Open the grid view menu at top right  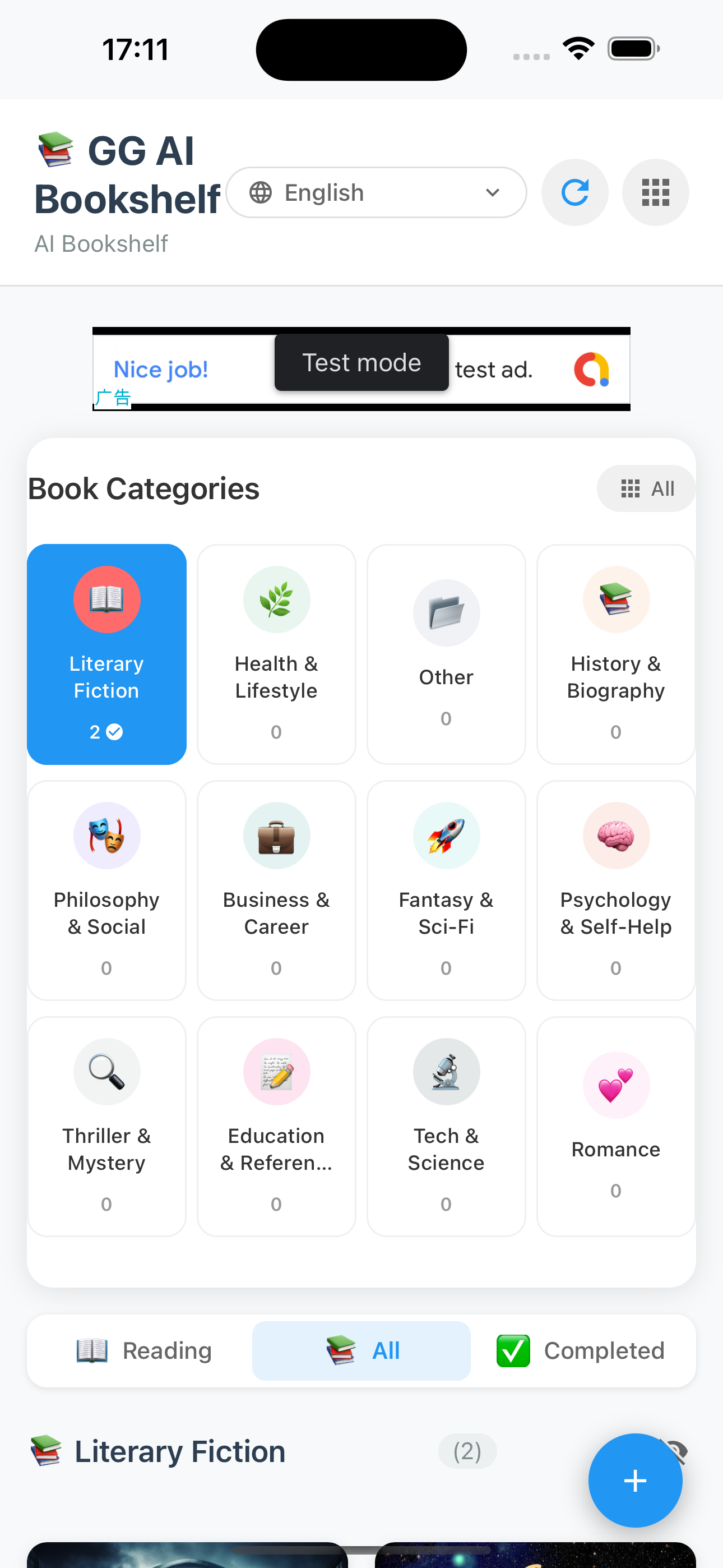click(655, 192)
